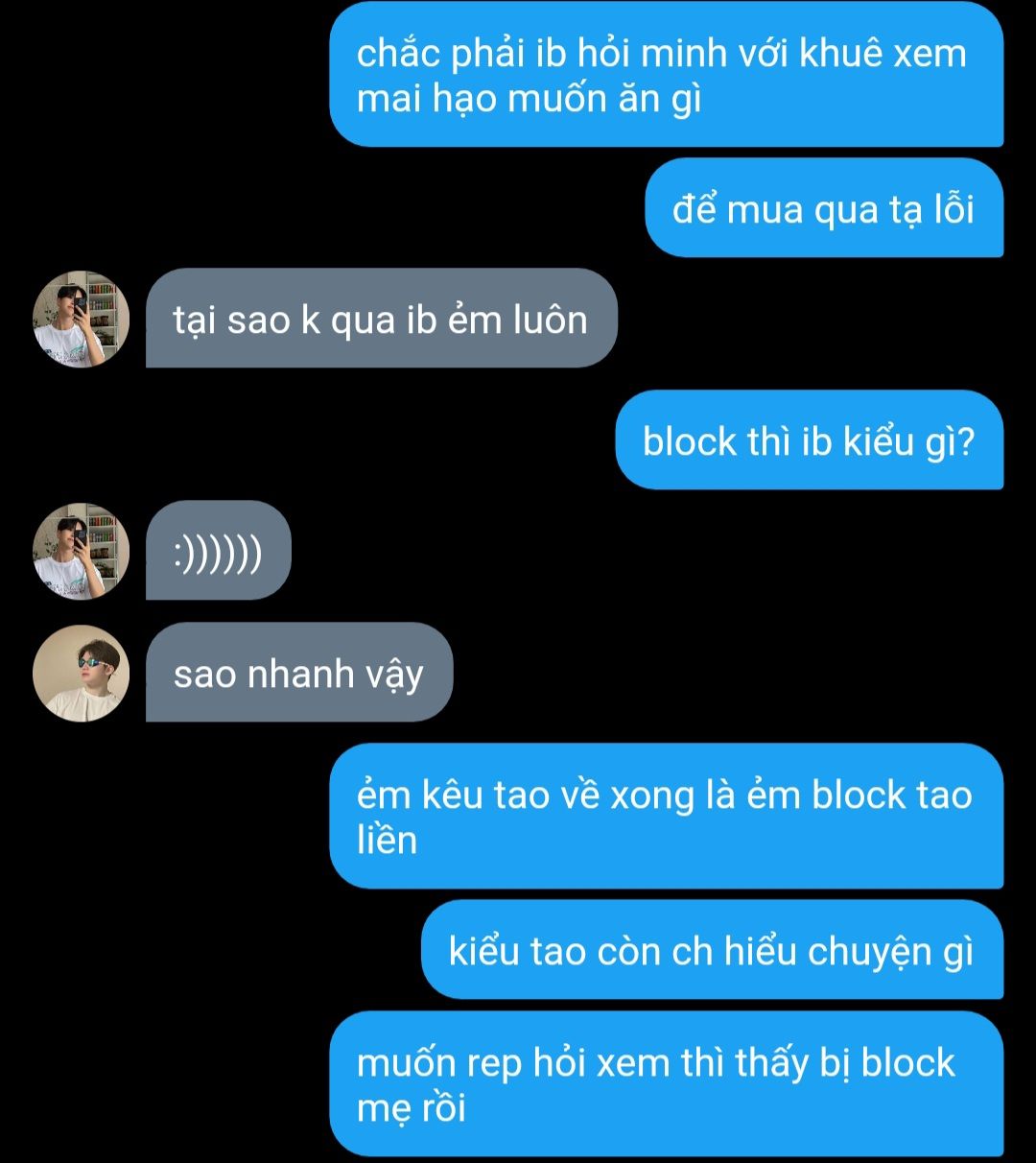Image resolution: width=1036 pixels, height=1163 pixels.
Task: Tap the avatar next to the ":))))))" message
Action: (x=81, y=551)
